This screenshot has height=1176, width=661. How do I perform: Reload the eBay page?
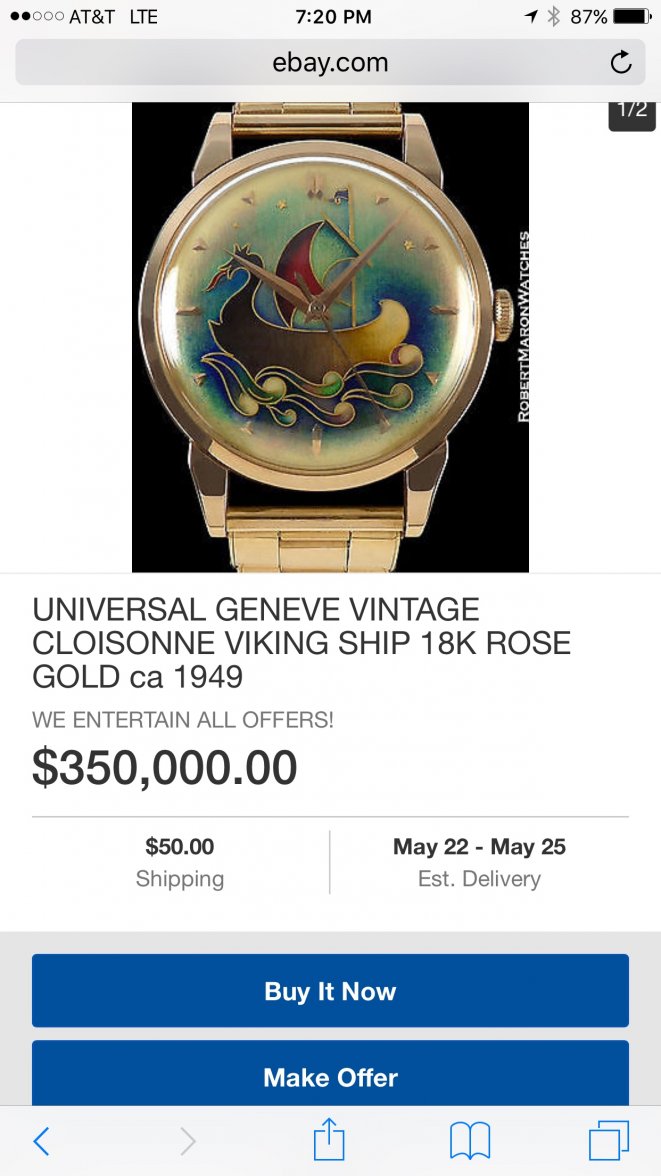[621, 63]
